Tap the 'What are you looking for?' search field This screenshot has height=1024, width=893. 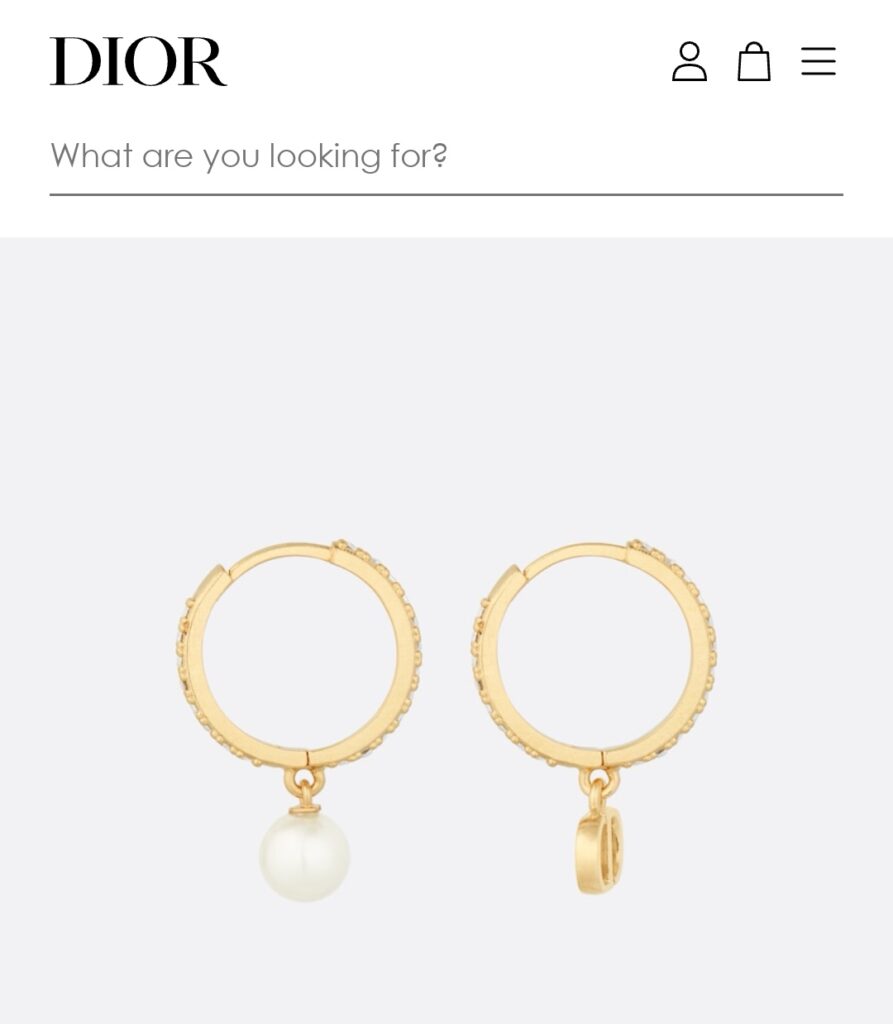pyautogui.click(x=445, y=157)
